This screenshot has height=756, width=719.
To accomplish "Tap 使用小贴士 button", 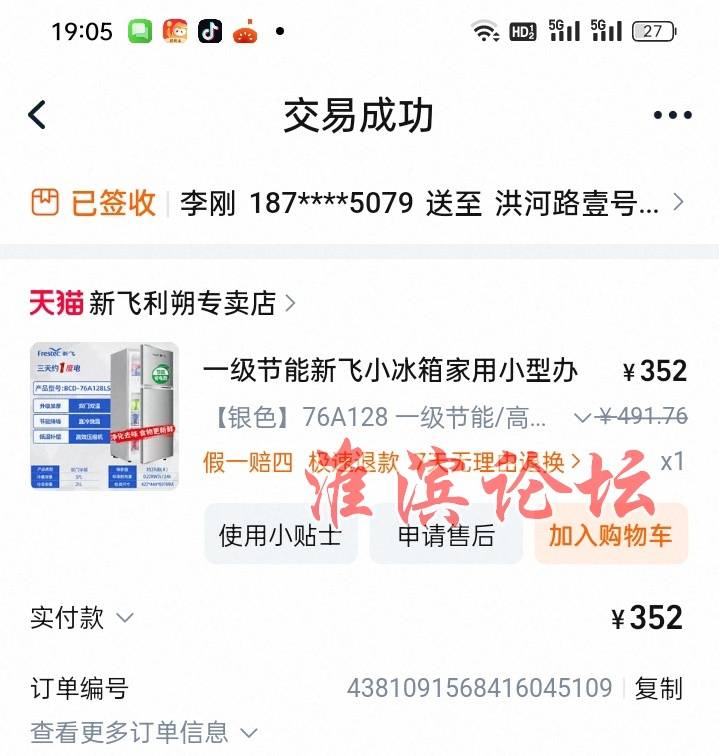I will coord(280,535).
